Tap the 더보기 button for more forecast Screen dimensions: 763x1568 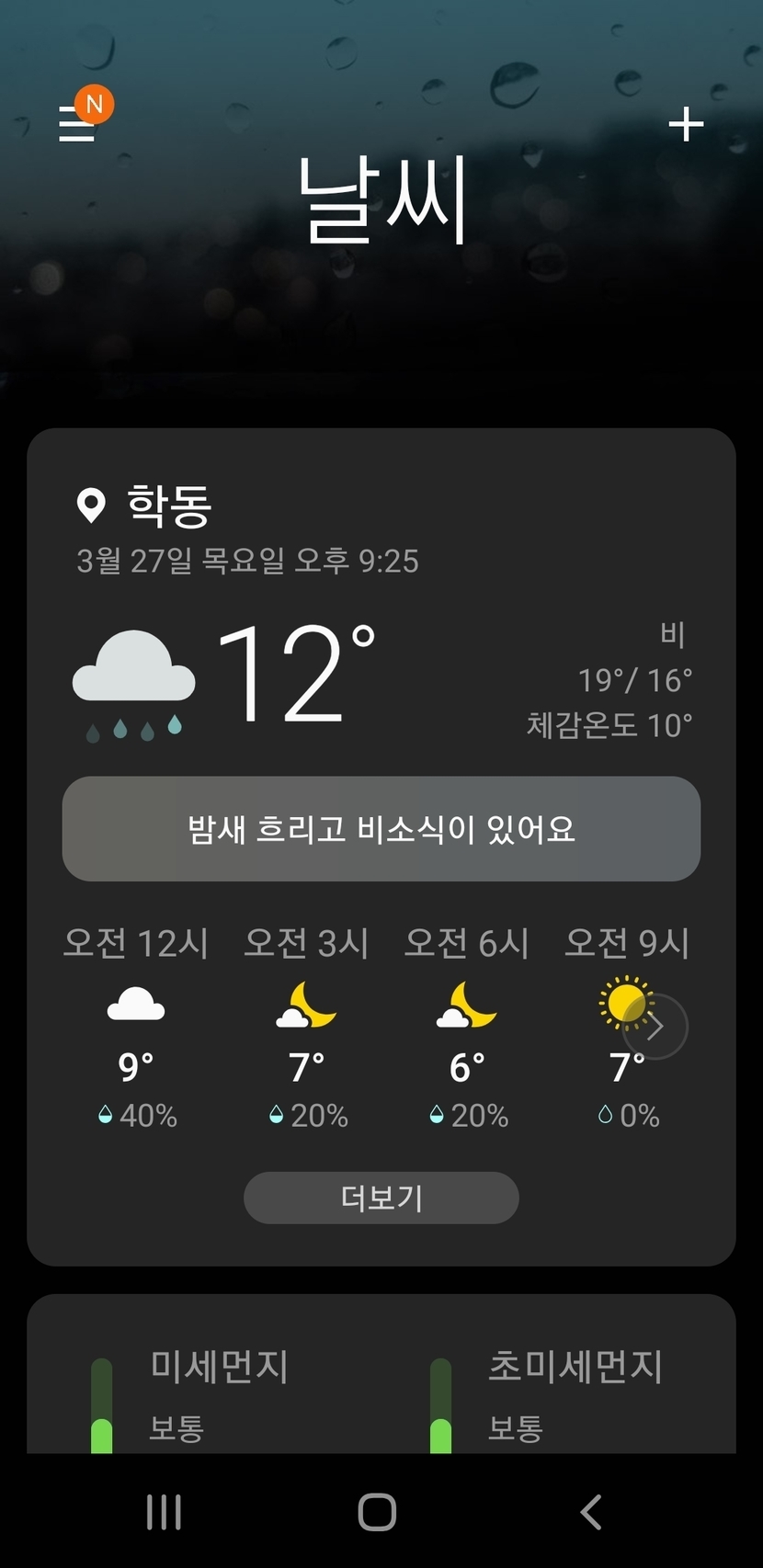[x=381, y=1198]
